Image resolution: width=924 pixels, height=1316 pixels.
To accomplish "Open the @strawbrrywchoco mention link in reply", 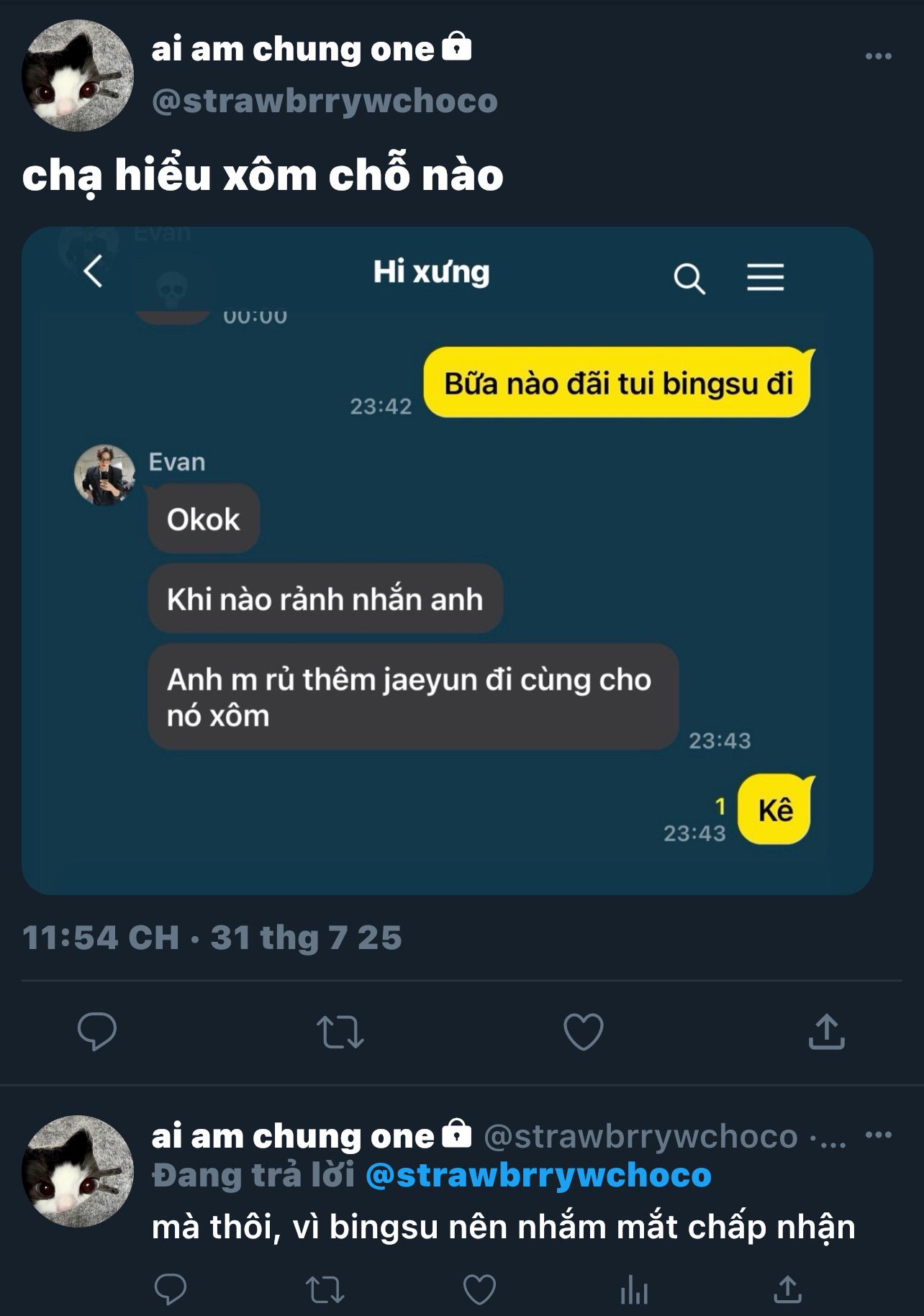I will tap(538, 1176).
